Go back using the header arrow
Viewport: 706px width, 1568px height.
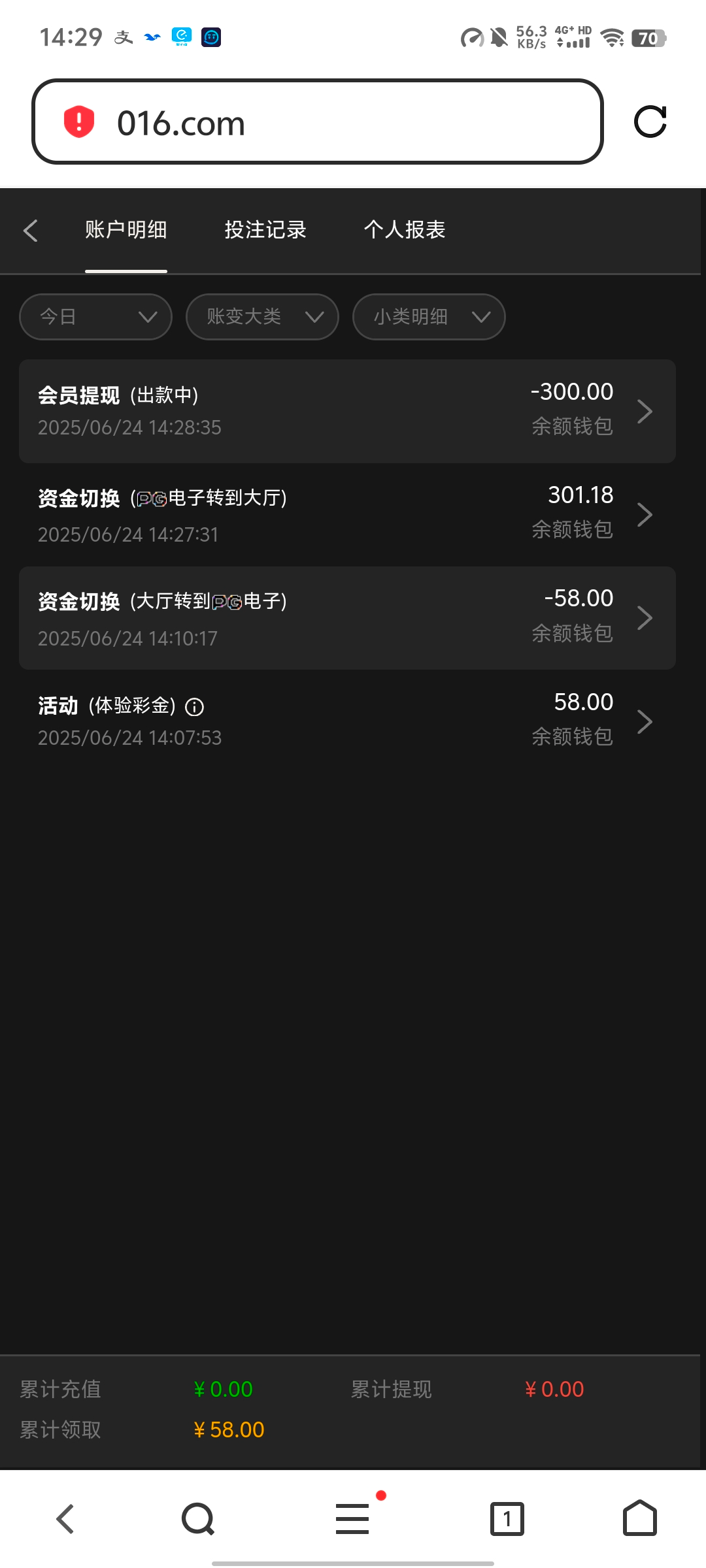pos(31,231)
